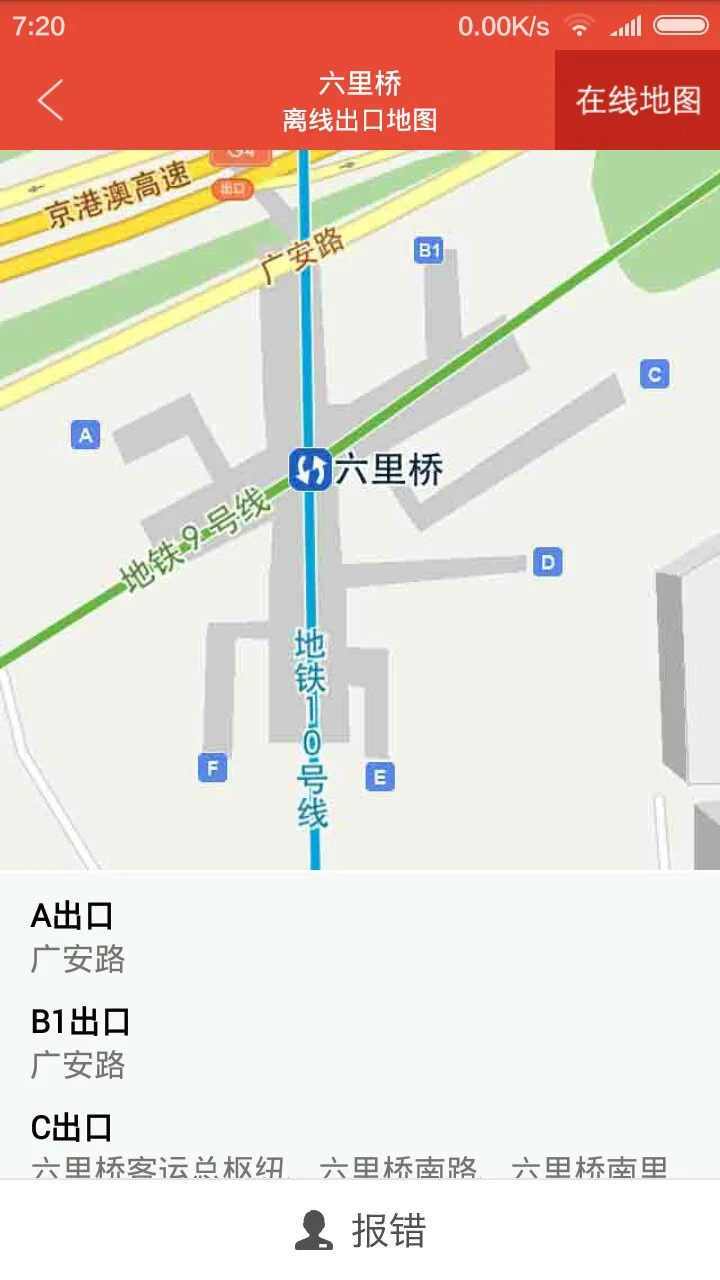Select exit marker F on the map
This screenshot has height=1280, width=720.
(212, 767)
